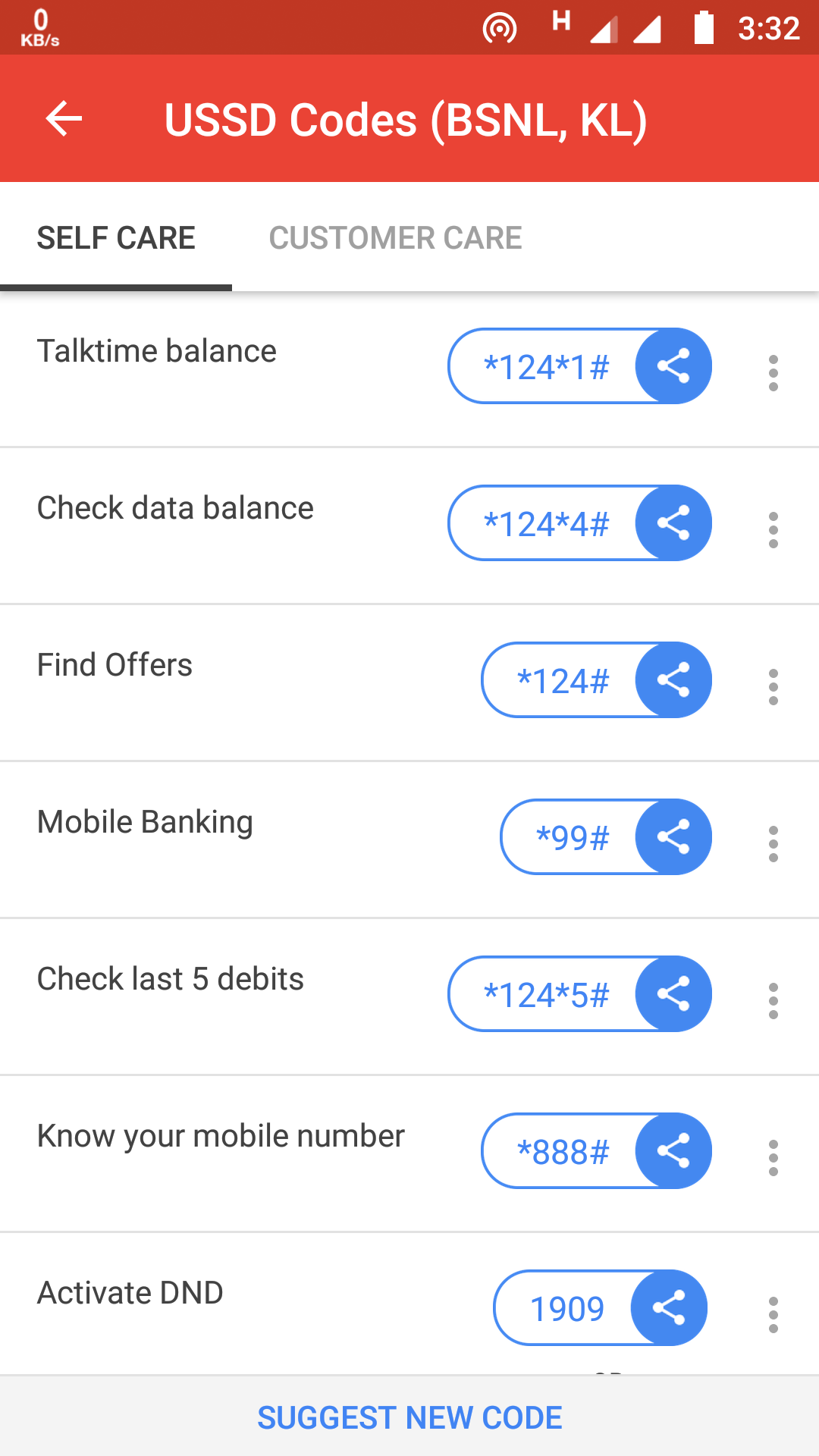Dial the Talktime balance code *124*1#
819x1456 pixels.
pyautogui.click(x=546, y=367)
